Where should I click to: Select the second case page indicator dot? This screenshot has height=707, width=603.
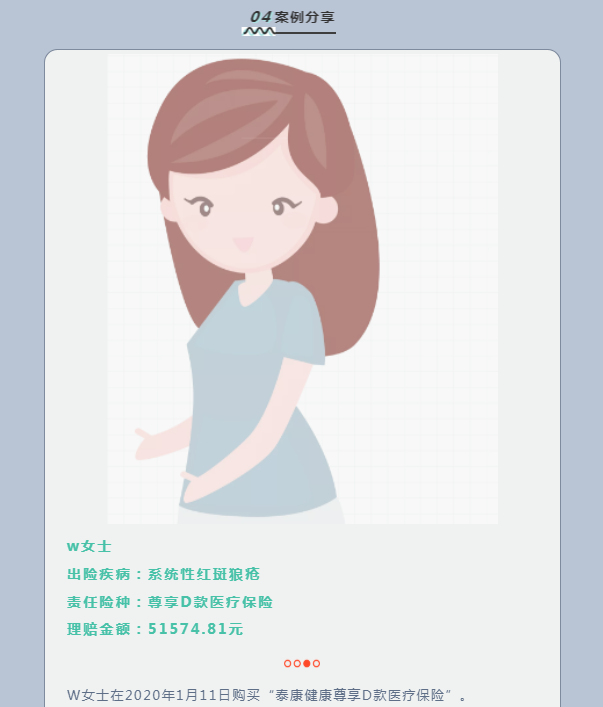(x=297, y=663)
